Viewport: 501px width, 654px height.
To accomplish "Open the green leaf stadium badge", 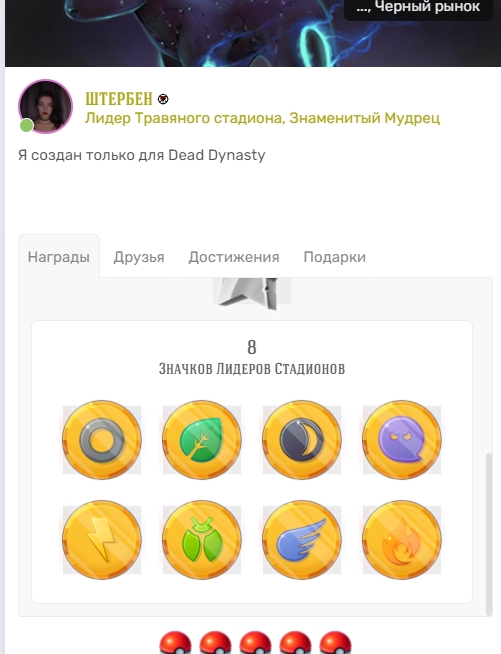I will tap(201, 440).
